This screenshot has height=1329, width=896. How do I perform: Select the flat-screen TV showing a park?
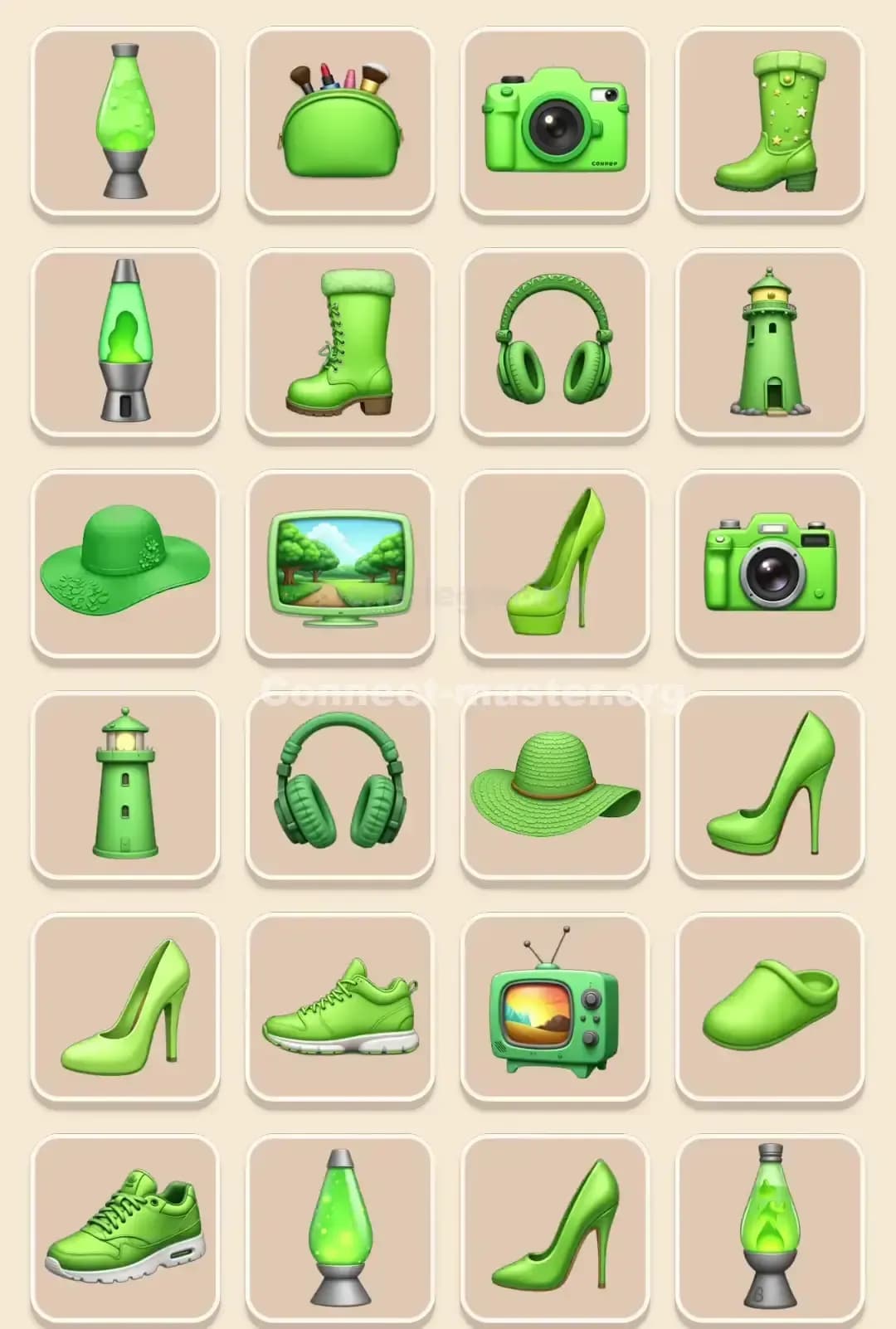click(340, 564)
